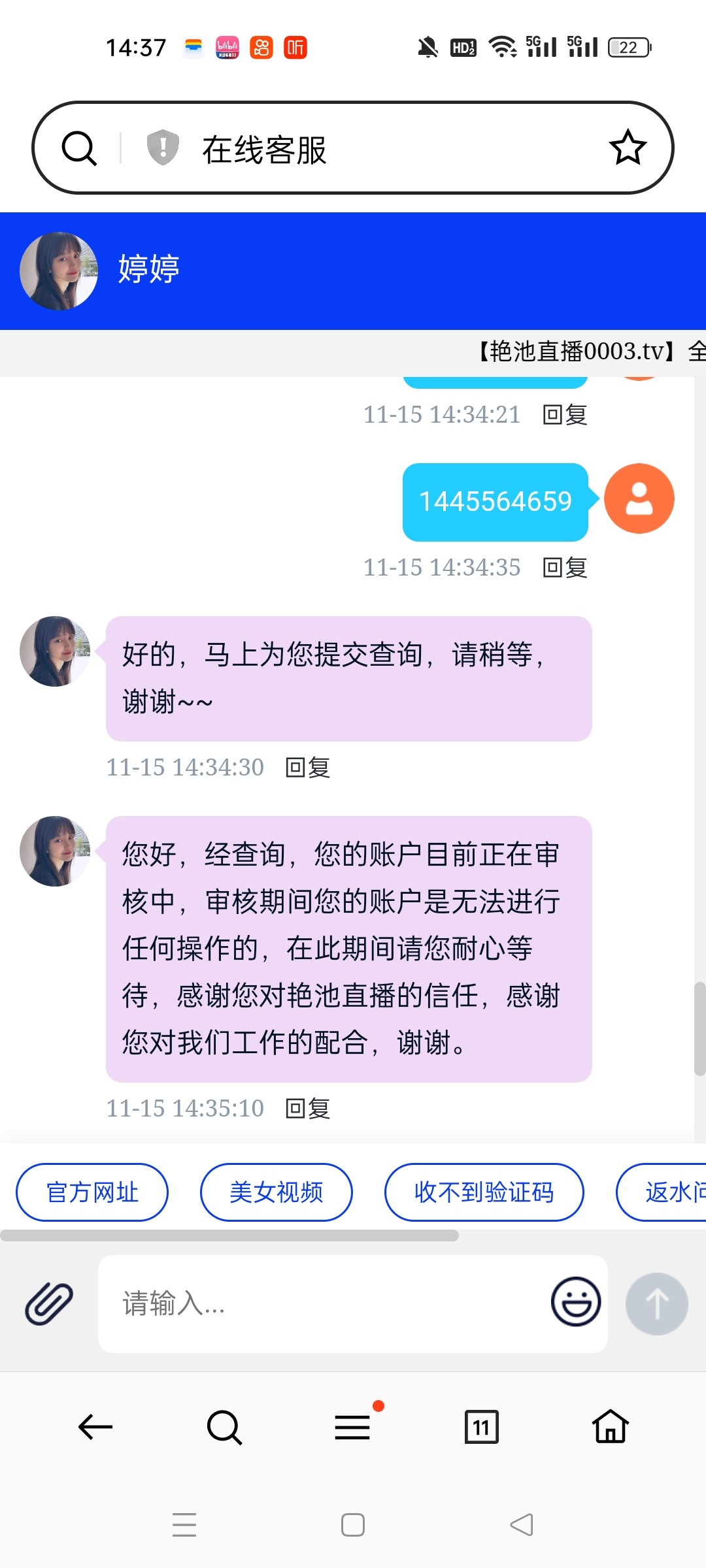This screenshot has width=706, height=1568.
Task: Select the 官方网址 quick reply
Action: click(91, 1192)
